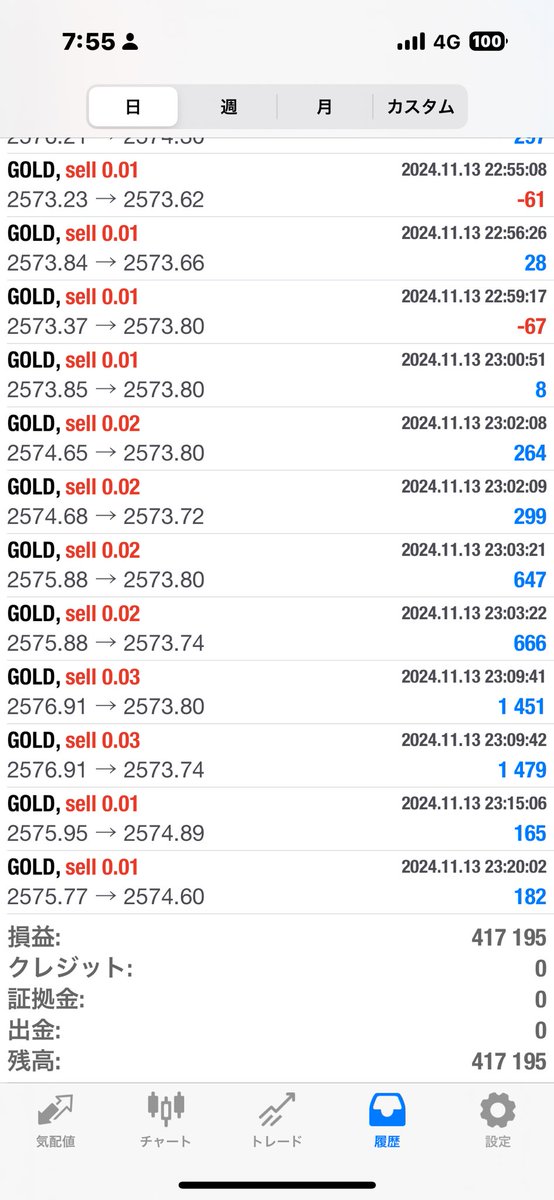
Task: Expand the GOLD sell trade closed at 22:55:08
Action: [x=277, y=185]
